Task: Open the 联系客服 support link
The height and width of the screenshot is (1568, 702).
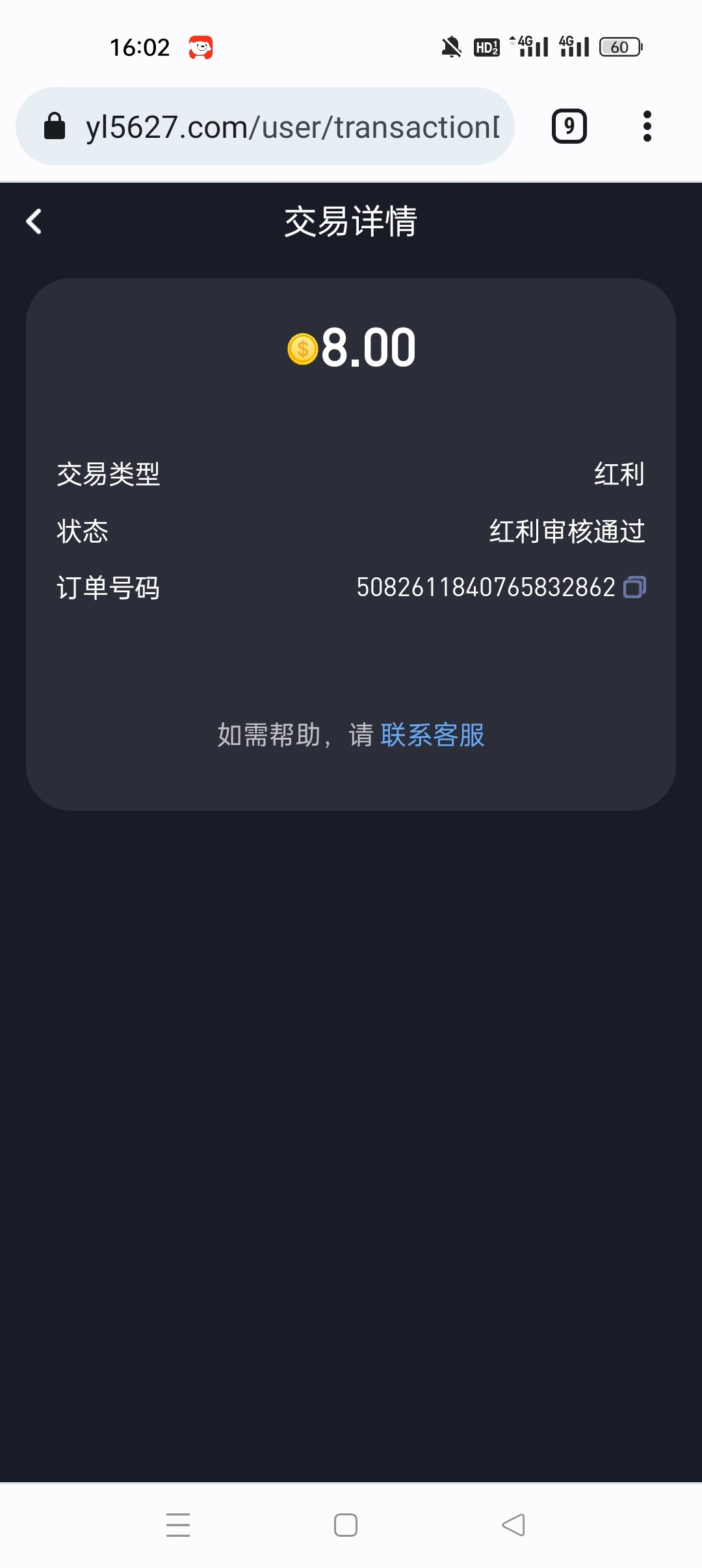Action: 432,735
